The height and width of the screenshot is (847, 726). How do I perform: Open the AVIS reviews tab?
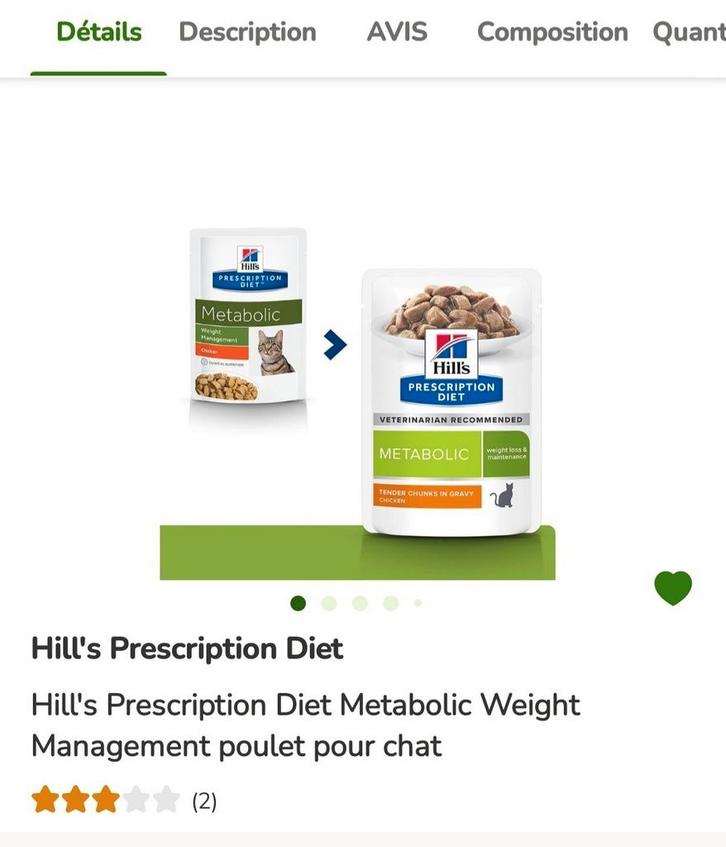396,32
